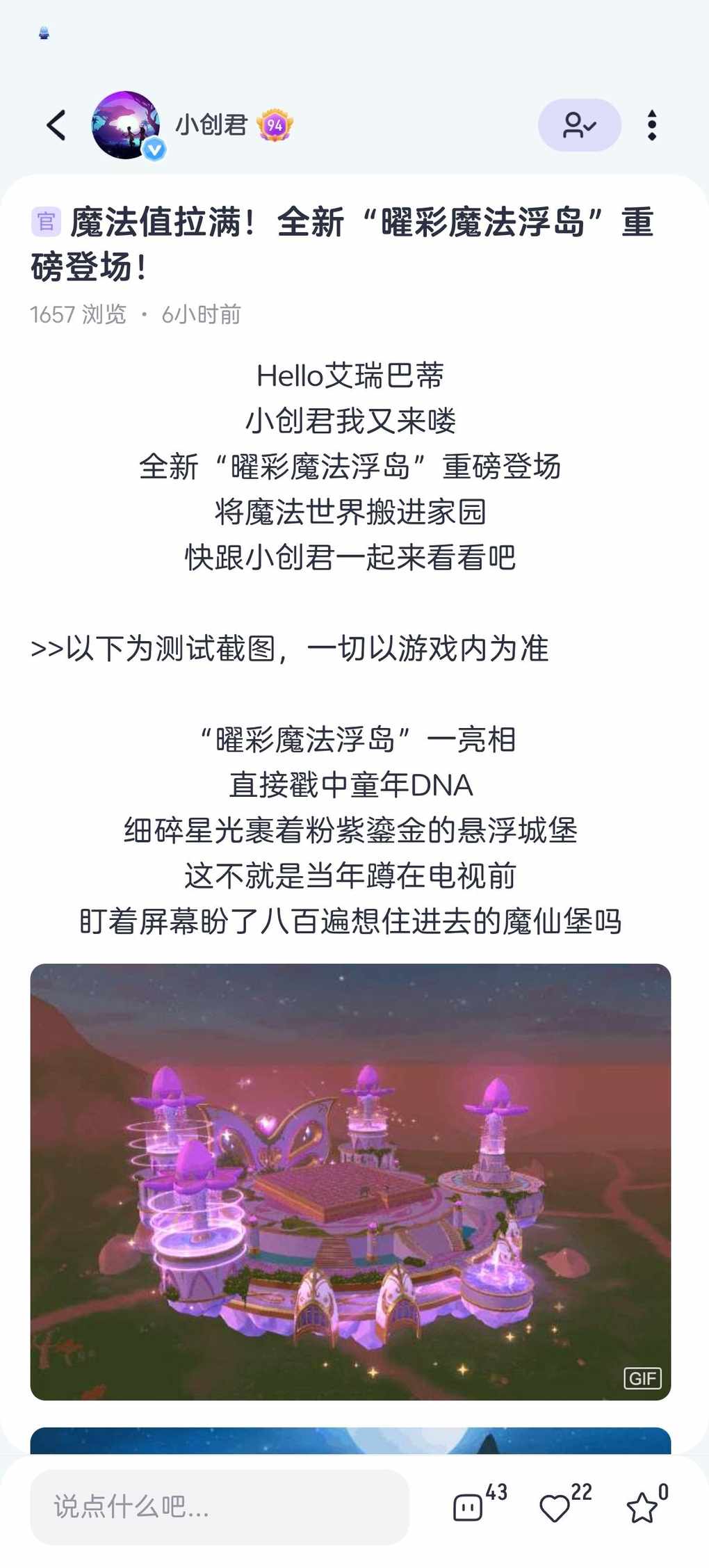This screenshot has width=709, height=1568.
Task: Tap the 说点什么吧 comment field
Action: (x=219, y=1507)
